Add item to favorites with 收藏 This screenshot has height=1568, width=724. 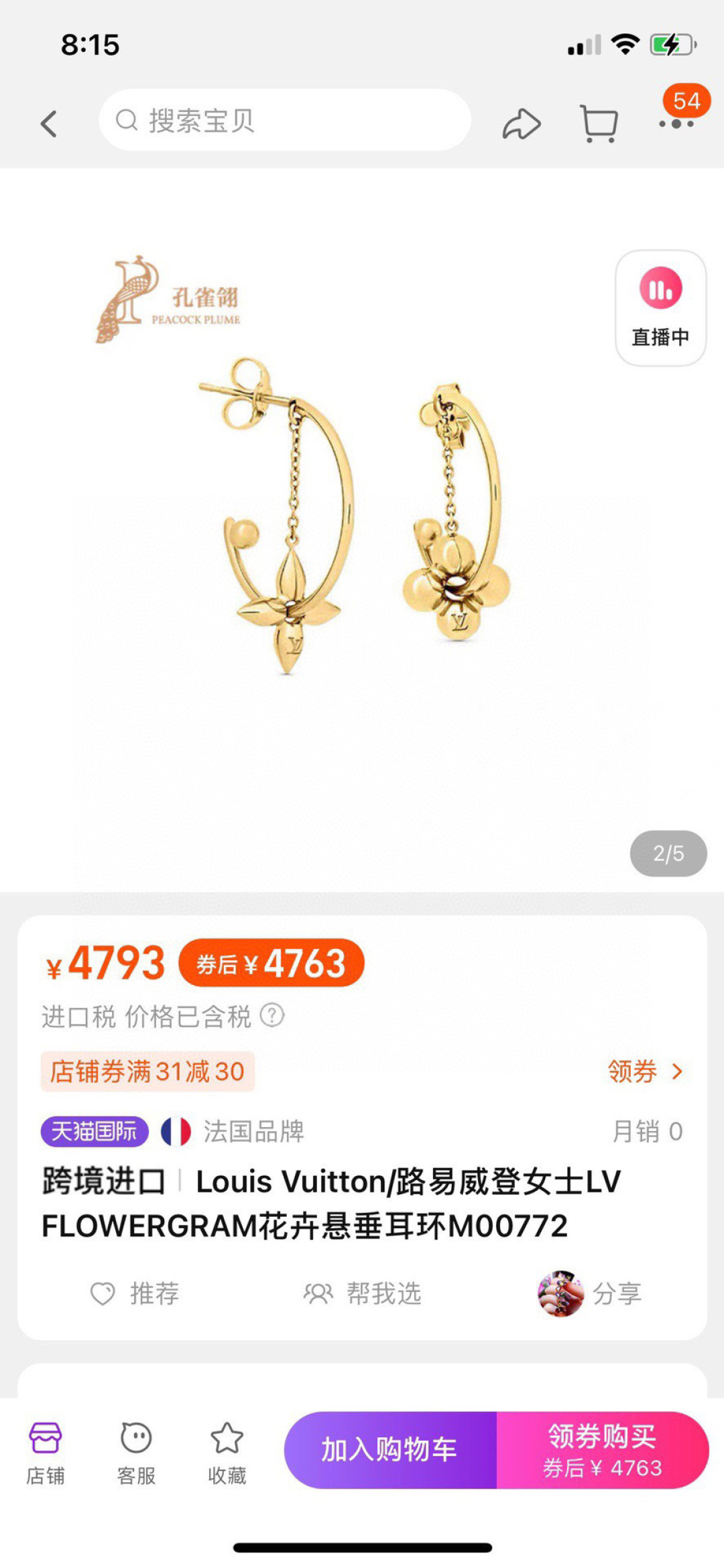point(227,1449)
